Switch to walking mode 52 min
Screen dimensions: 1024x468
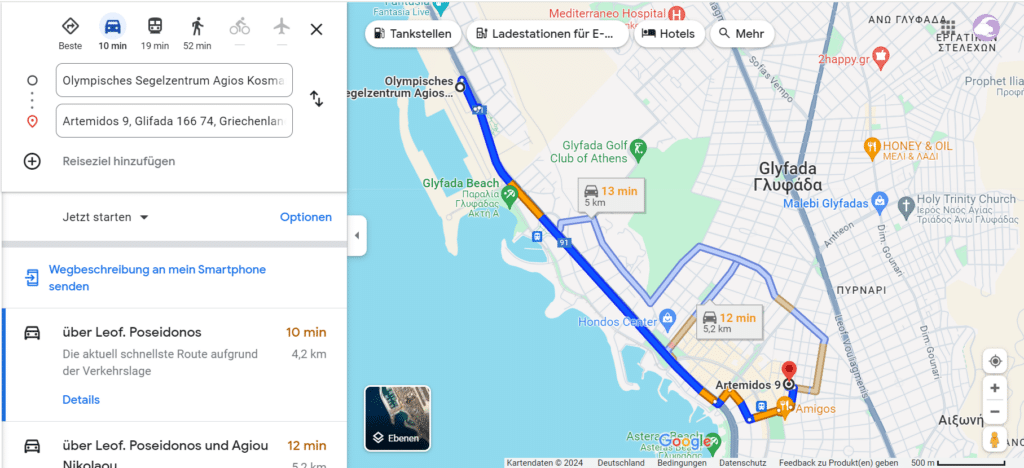click(x=197, y=31)
